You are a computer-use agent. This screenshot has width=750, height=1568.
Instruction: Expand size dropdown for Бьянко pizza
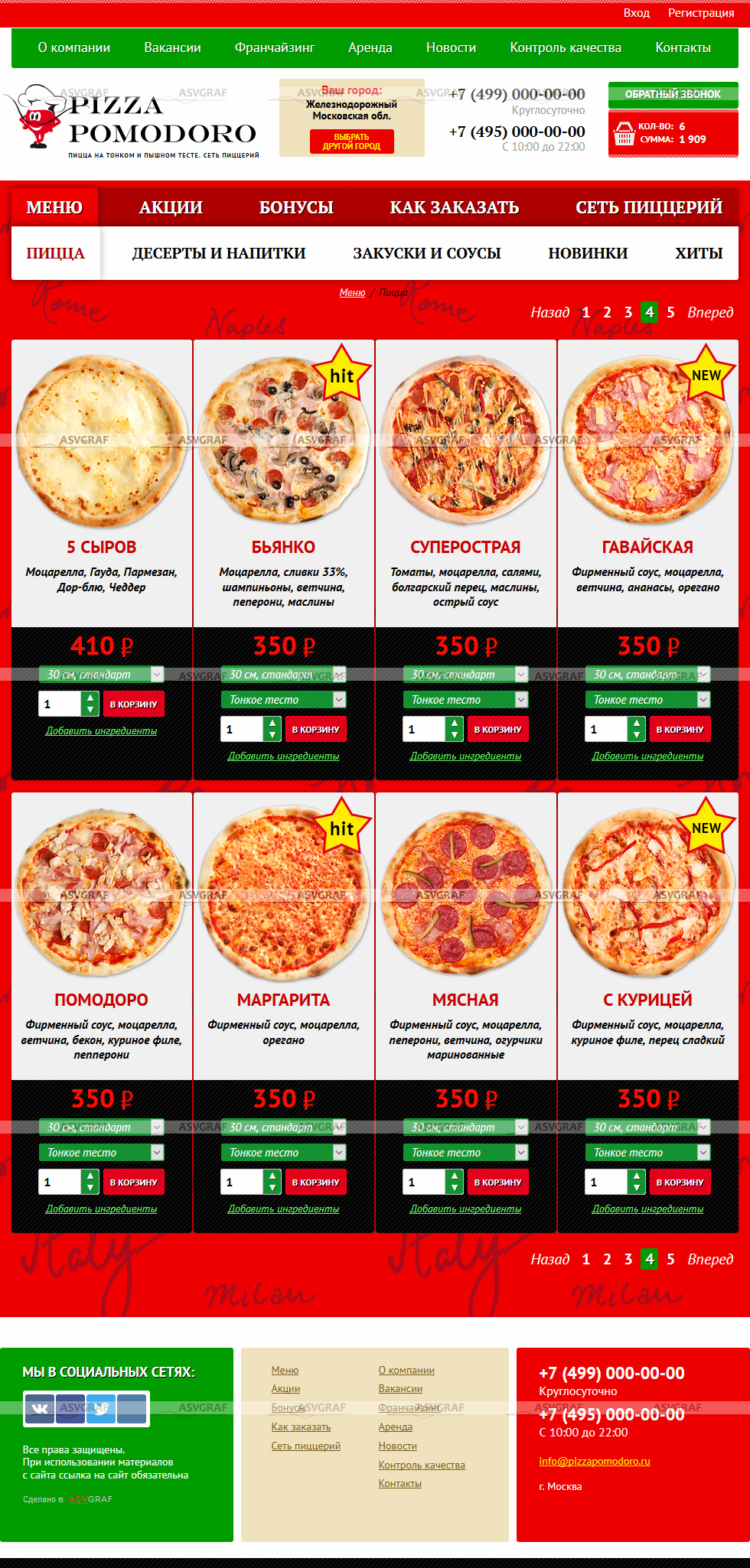coord(284,675)
